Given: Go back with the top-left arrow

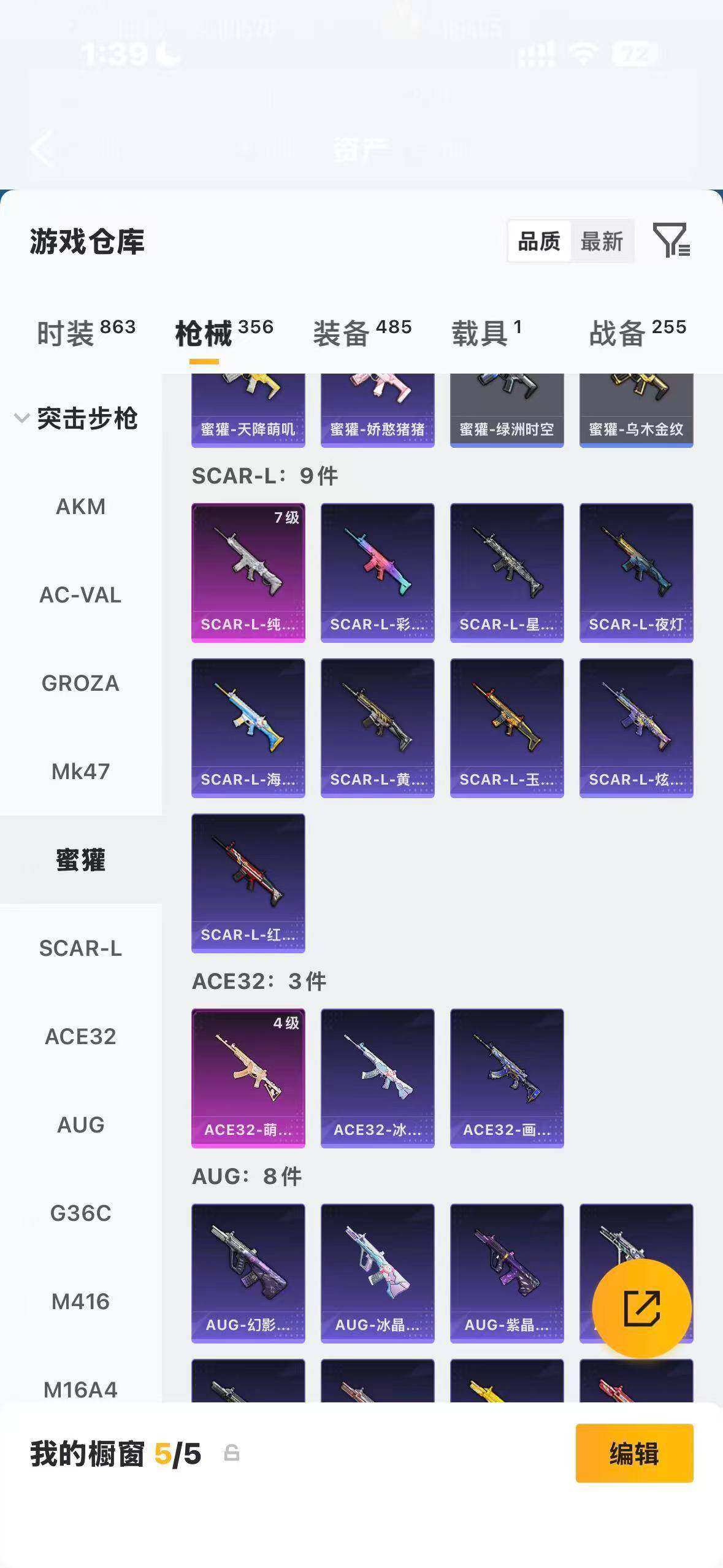Looking at the screenshot, I should click(x=42, y=148).
